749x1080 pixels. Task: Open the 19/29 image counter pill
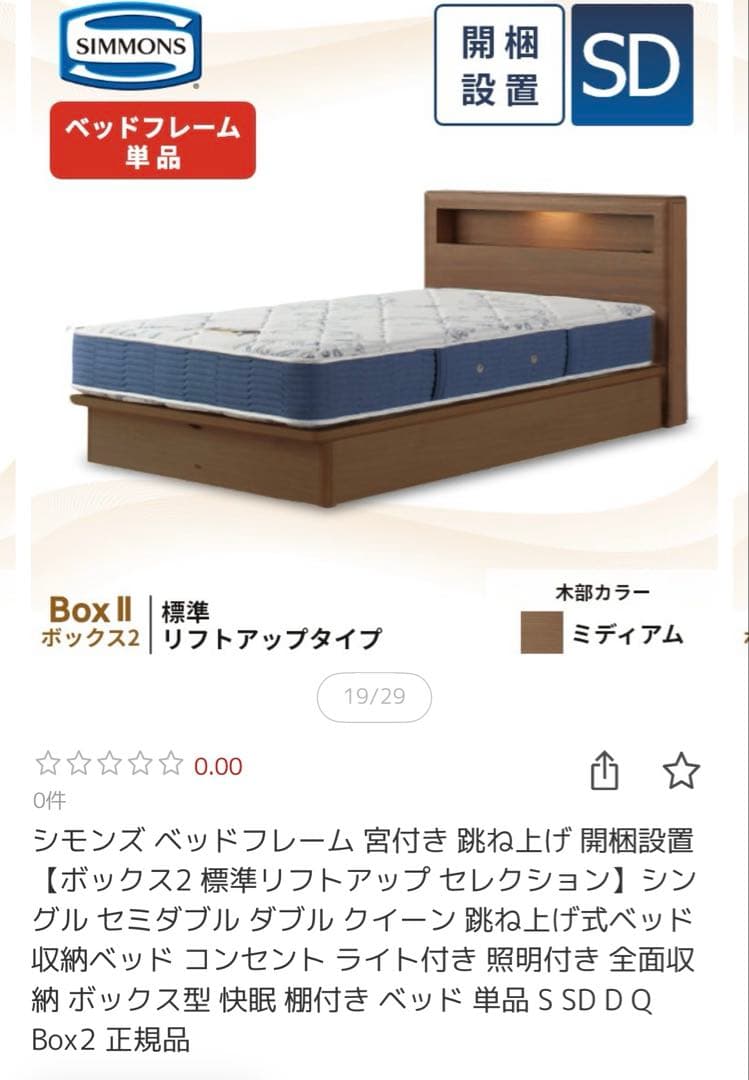click(x=374, y=697)
